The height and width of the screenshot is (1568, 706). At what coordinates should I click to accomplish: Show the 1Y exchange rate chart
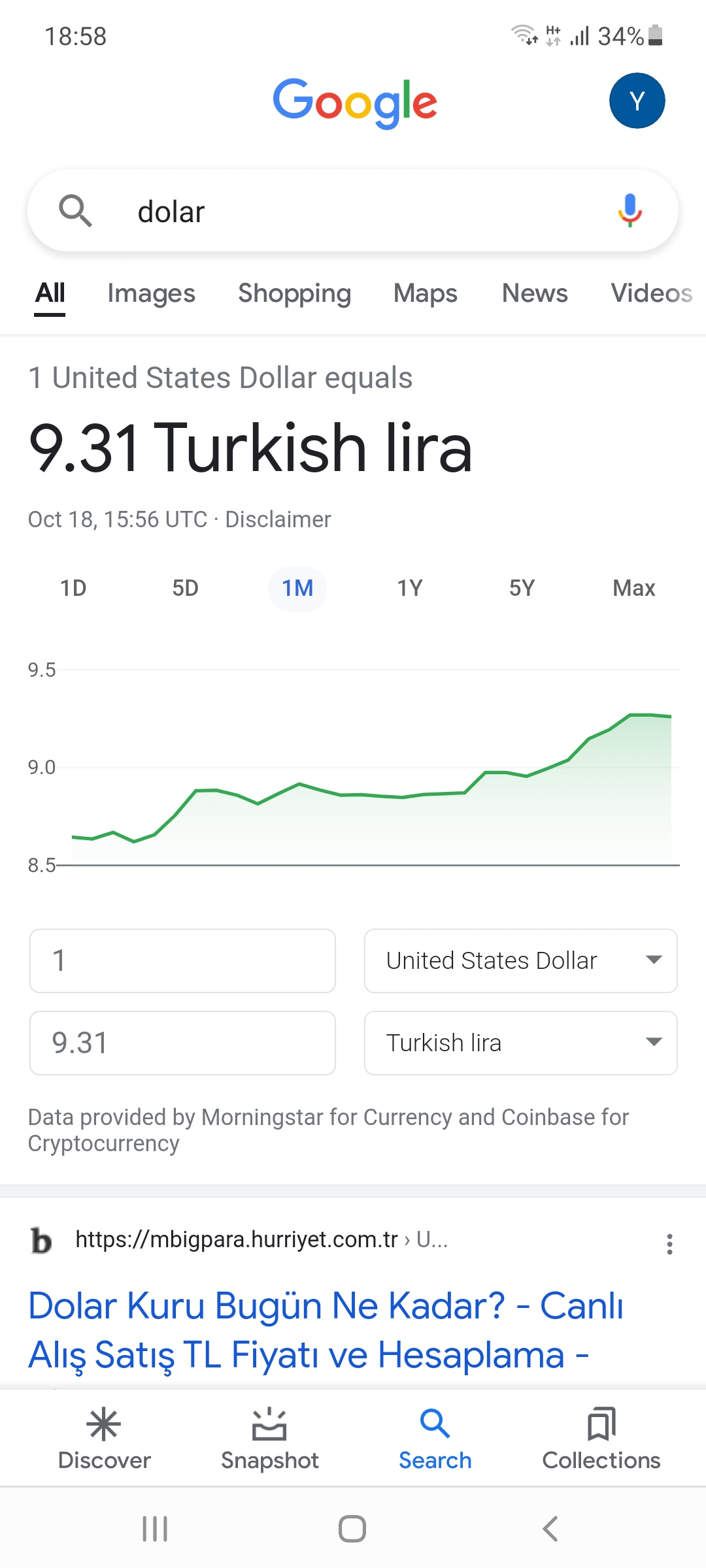coord(410,588)
